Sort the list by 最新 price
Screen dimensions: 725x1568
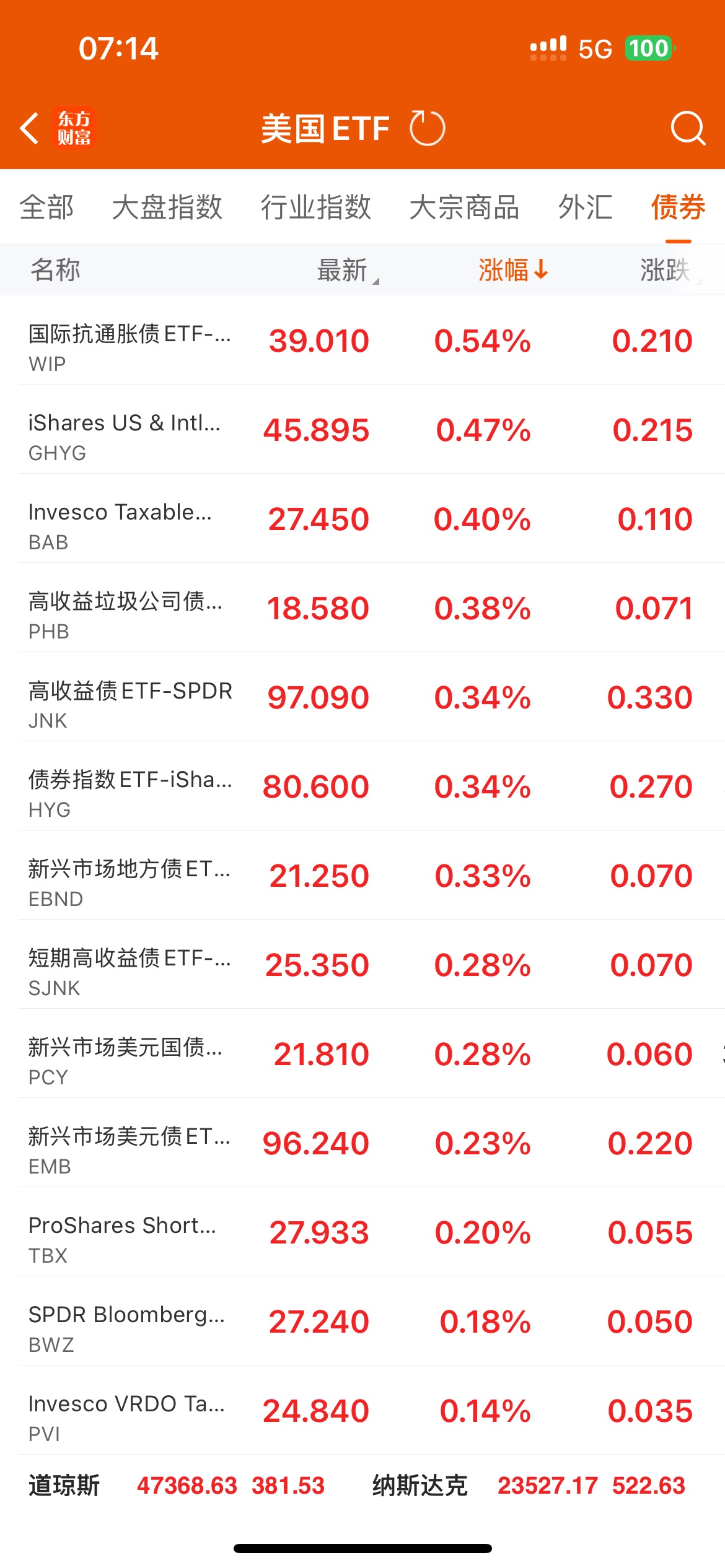[343, 270]
